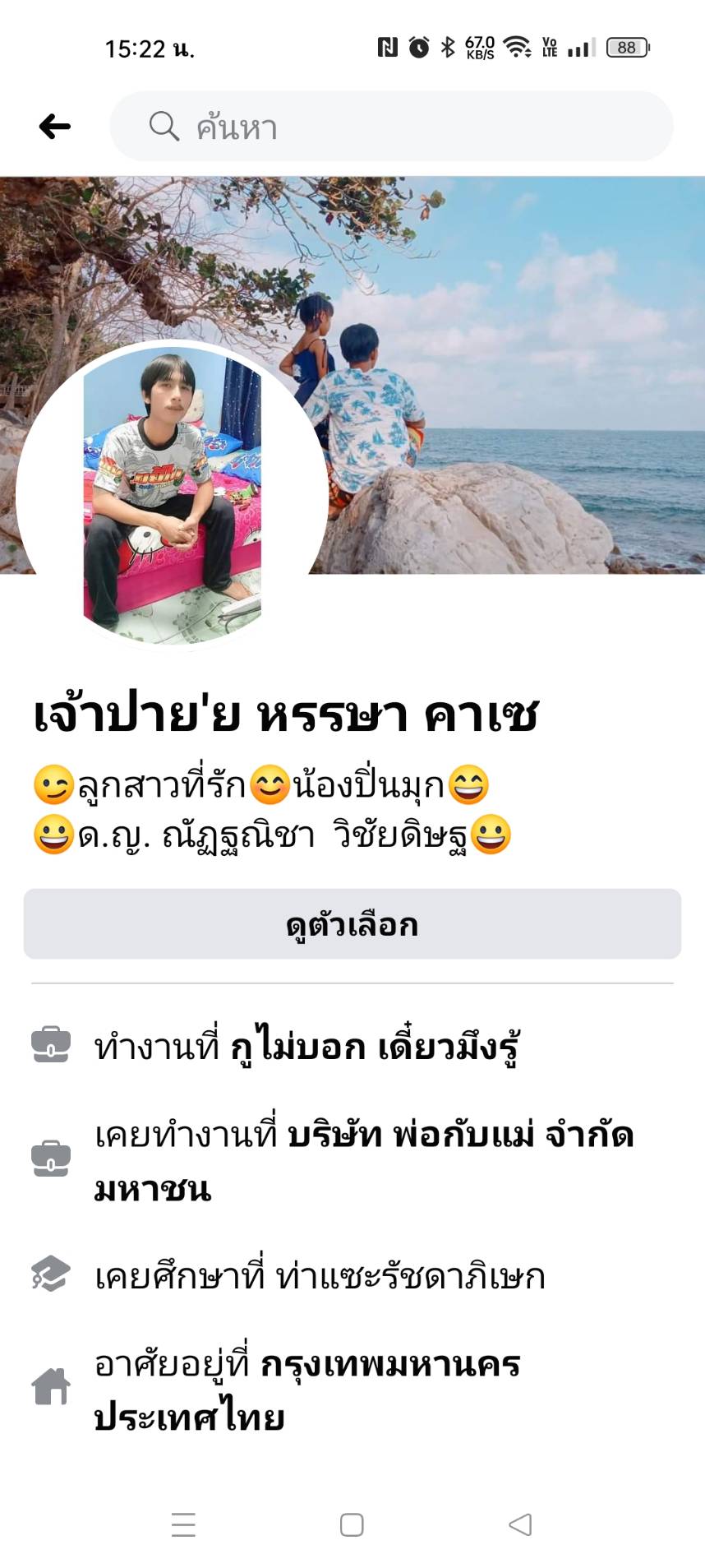Open the circular profile picture
The width and height of the screenshot is (705, 1568).
point(172,496)
